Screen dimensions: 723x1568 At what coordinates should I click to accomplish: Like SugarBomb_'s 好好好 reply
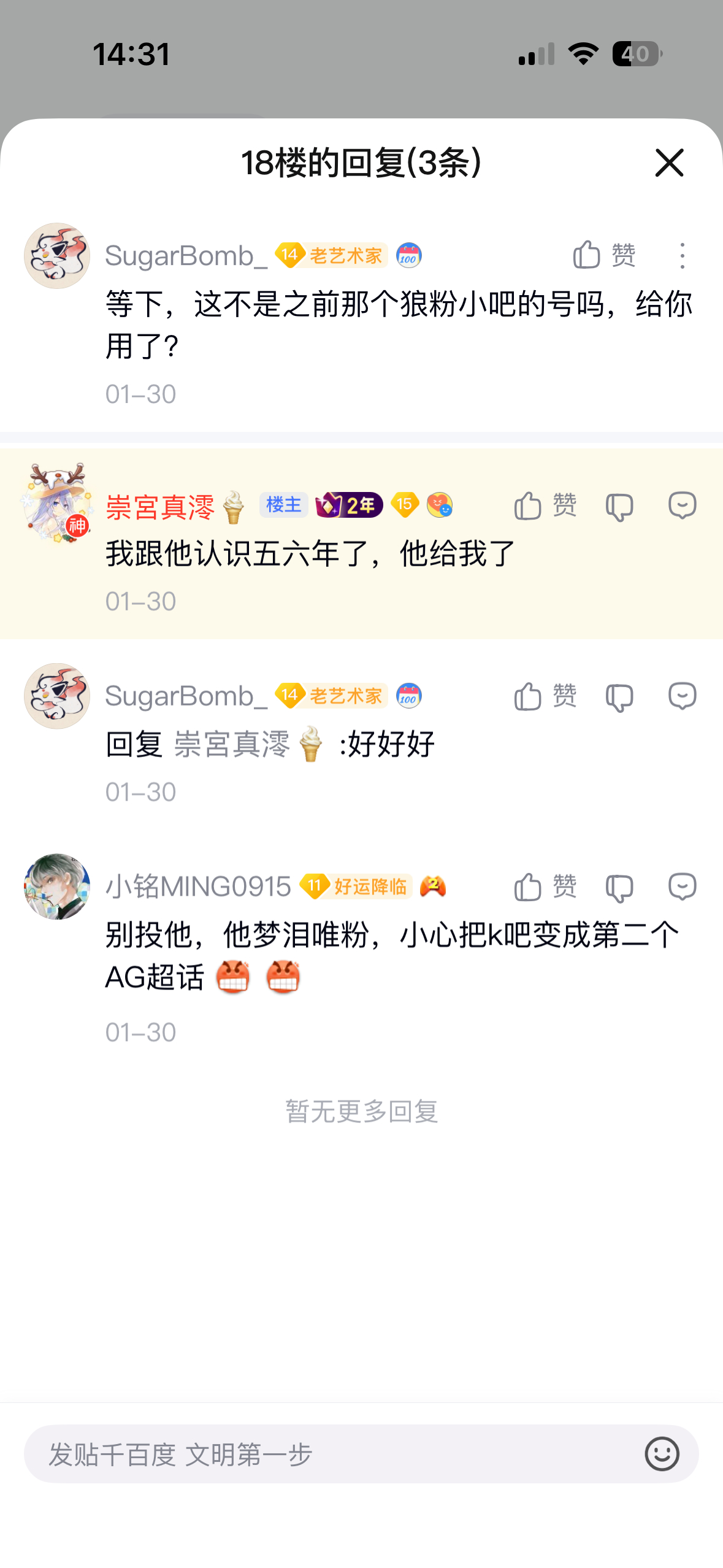[545, 697]
